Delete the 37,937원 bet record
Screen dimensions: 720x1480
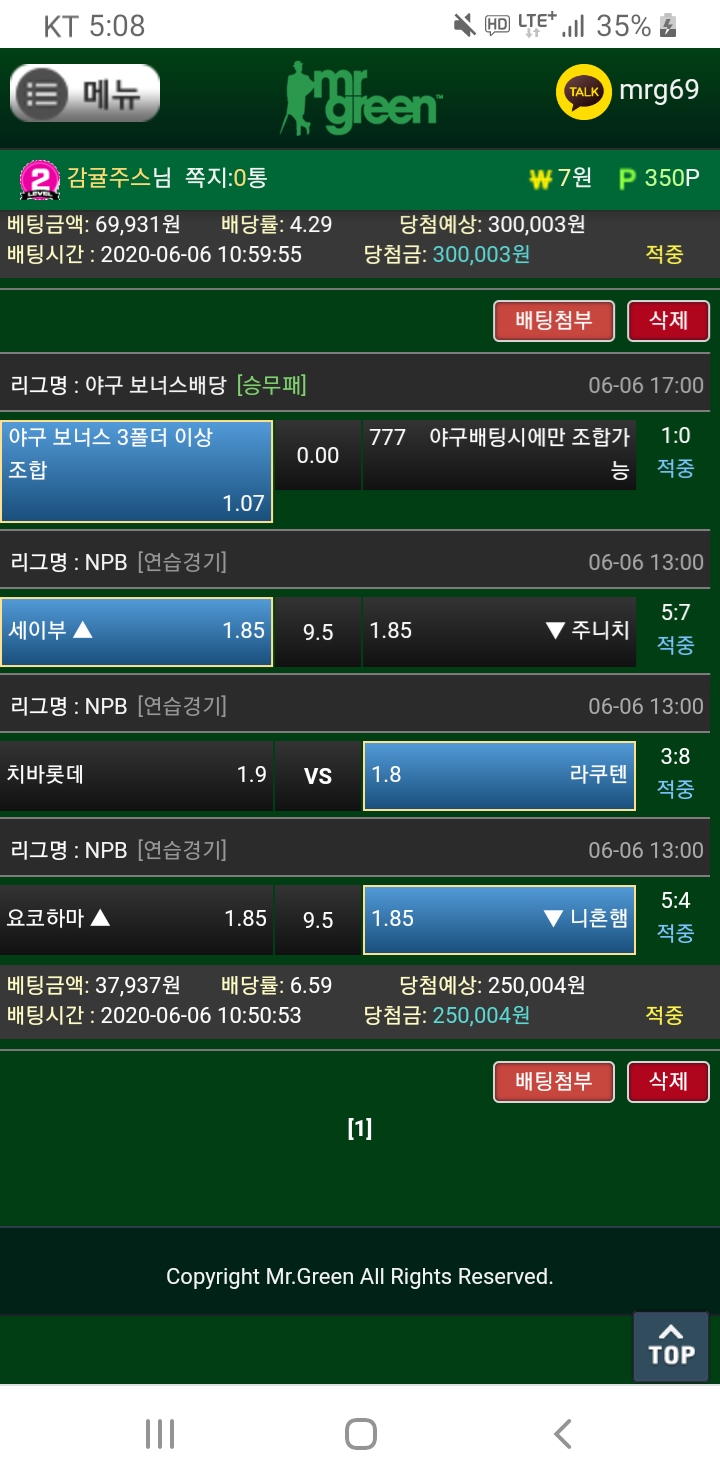click(668, 1081)
